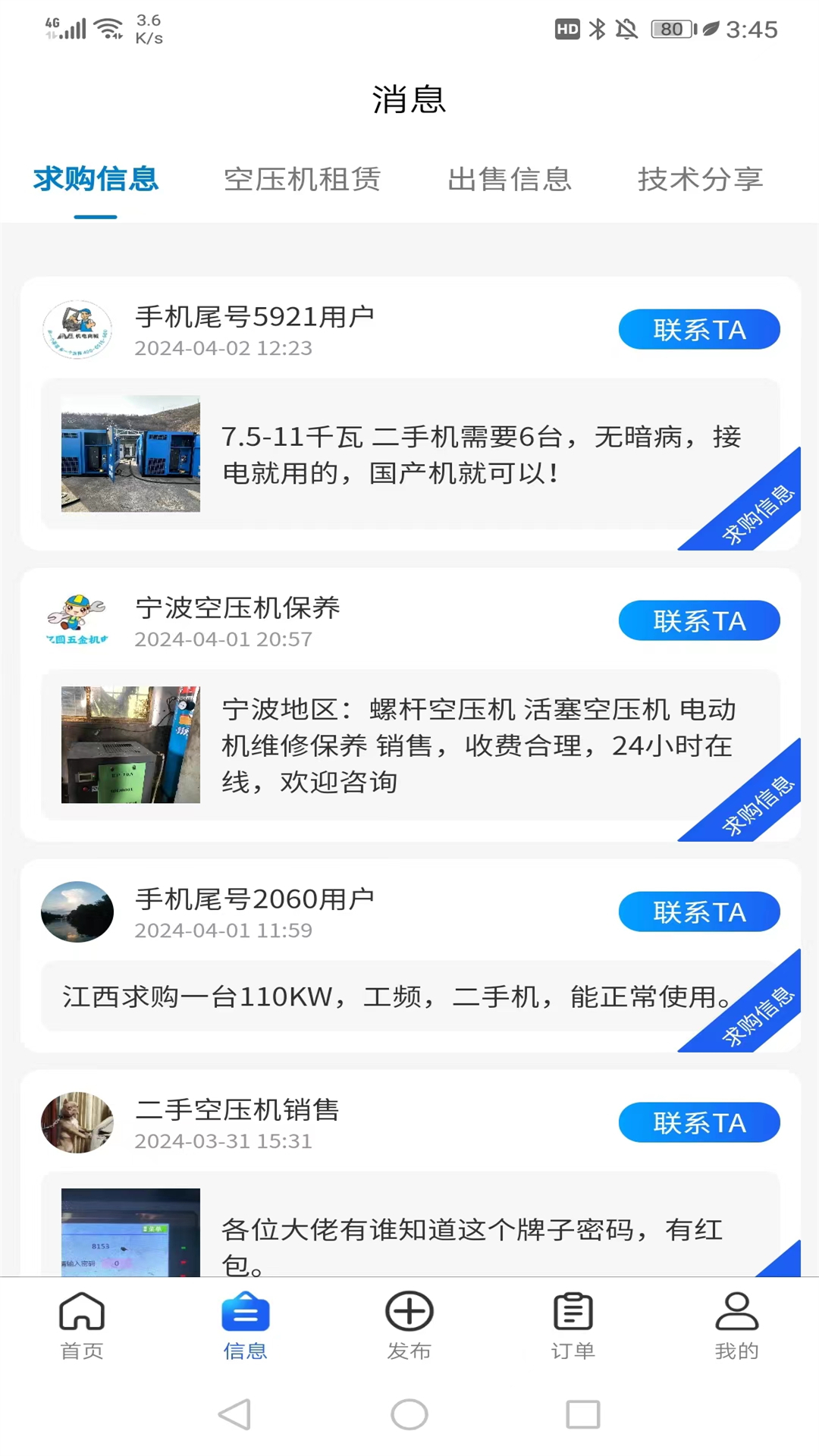Screen dimensions: 819x1456
Task: Open the 出售信息 tab
Action: coord(509,180)
